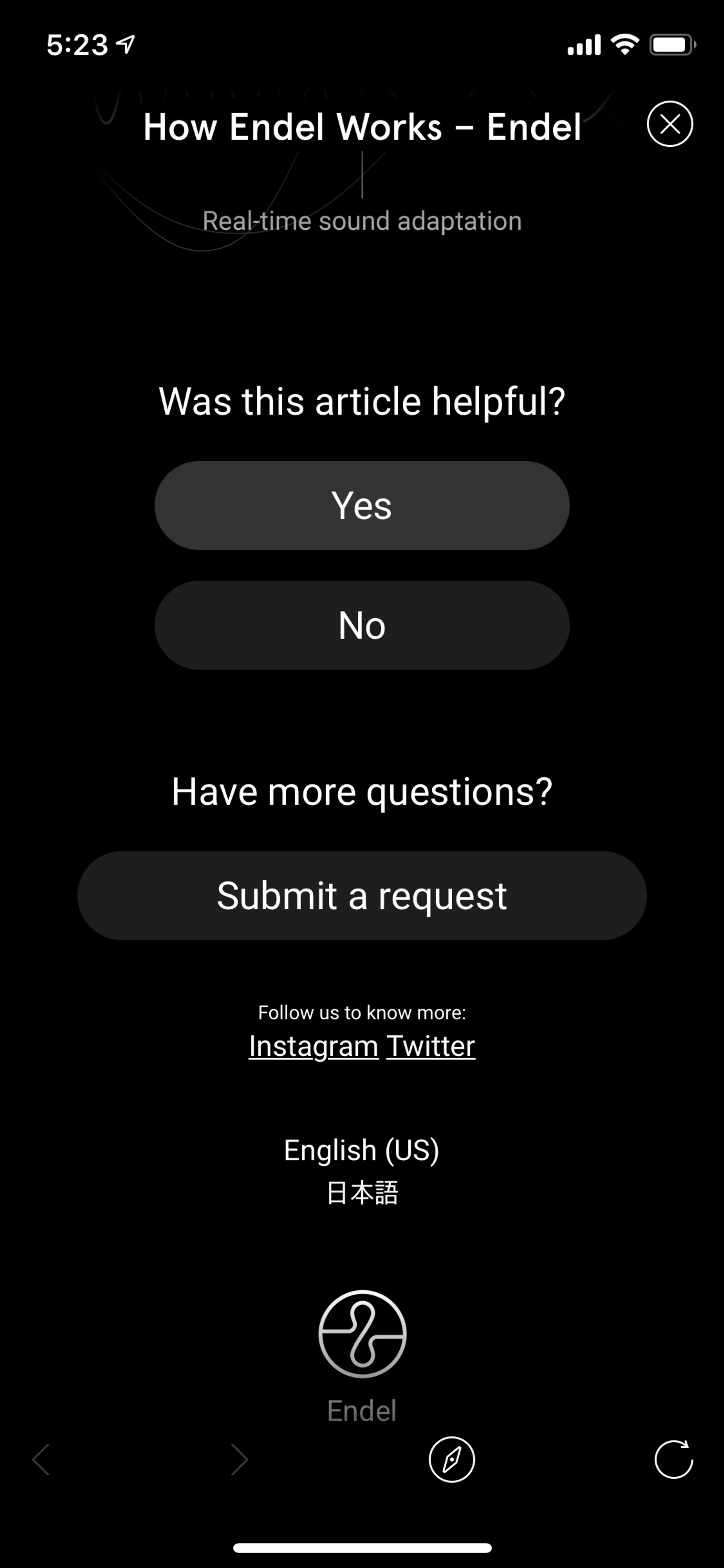This screenshot has width=724, height=1568.
Task: Switch language to 日本語
Action: 362,1192
